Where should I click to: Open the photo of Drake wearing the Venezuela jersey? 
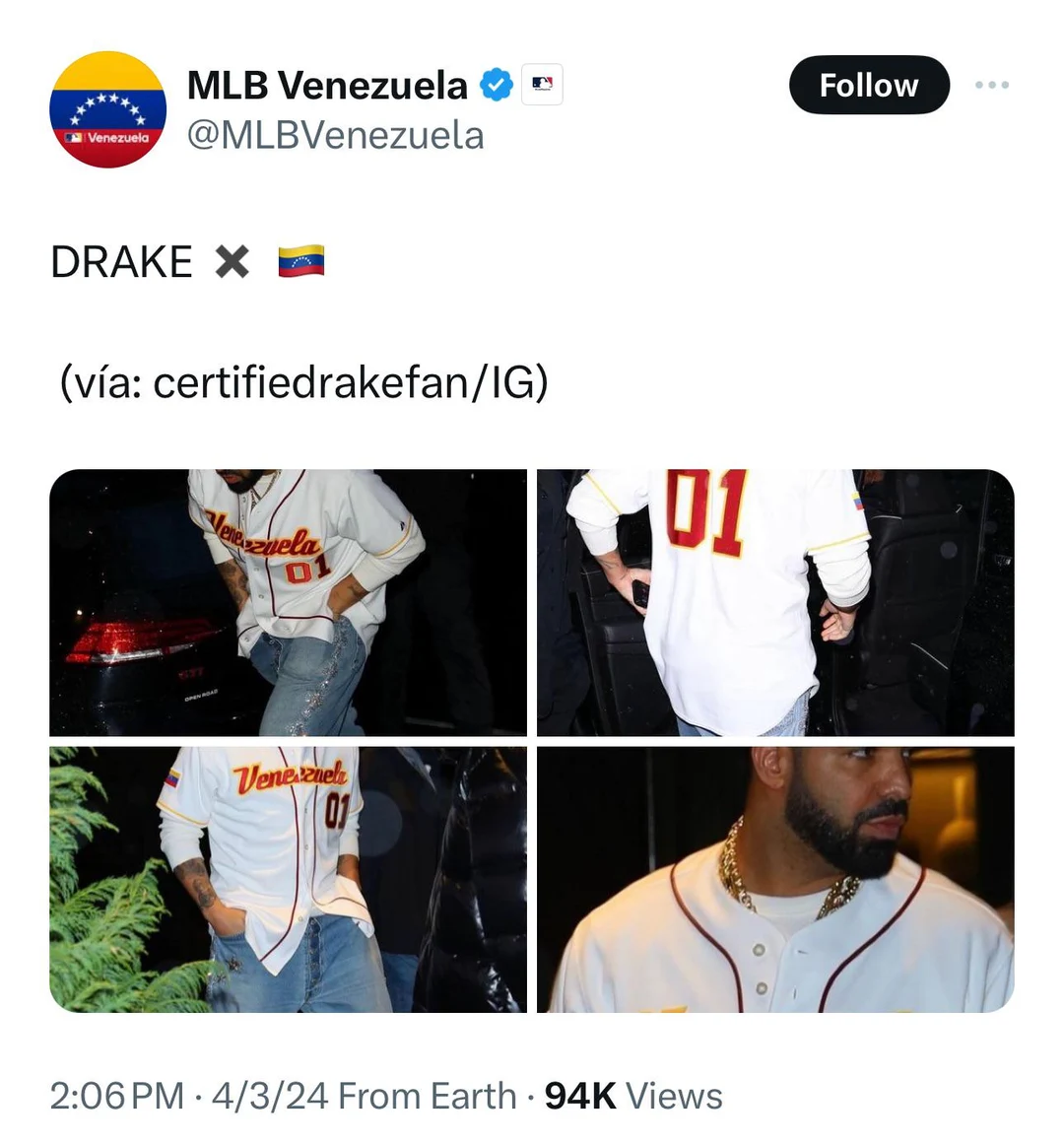[x=288, y=602]
